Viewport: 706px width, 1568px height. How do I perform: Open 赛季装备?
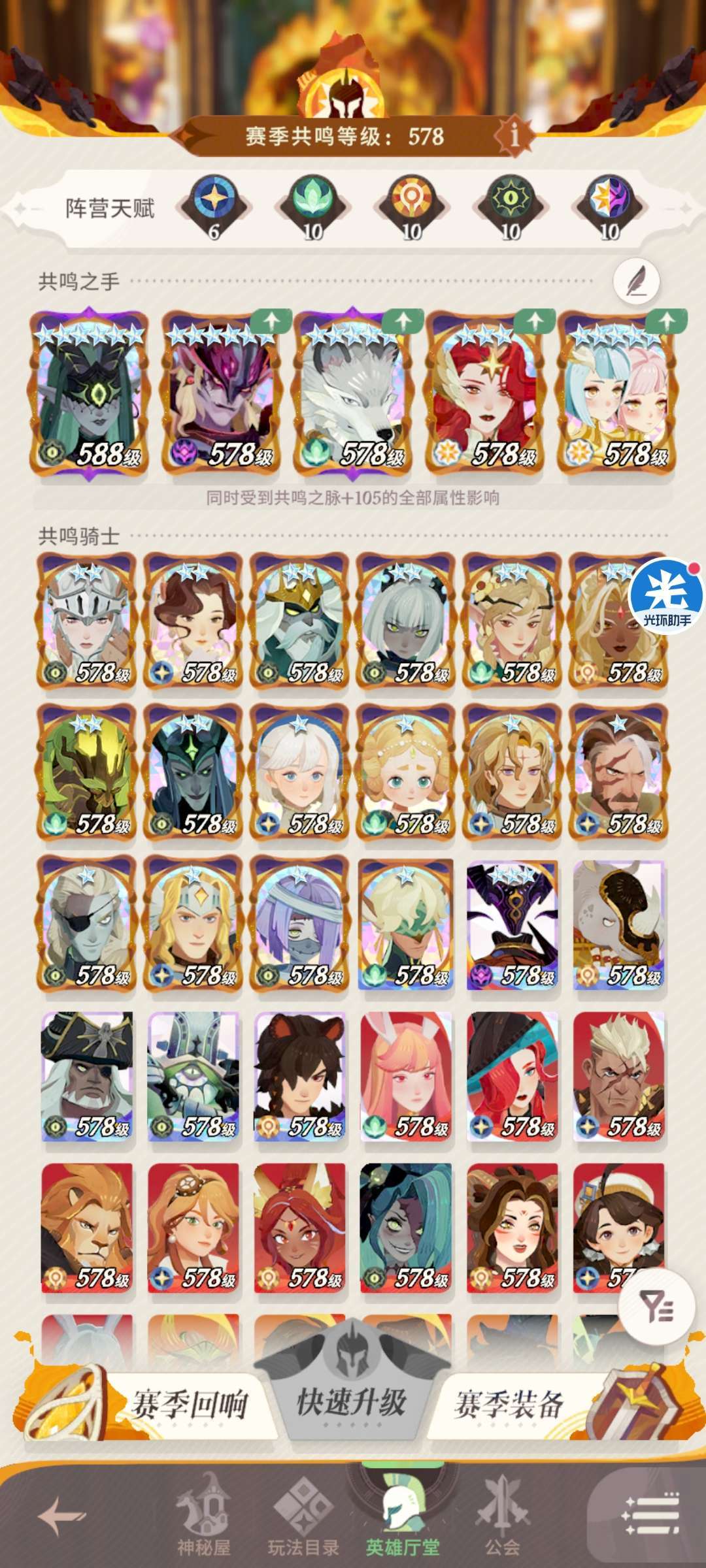coord(508,1405)
